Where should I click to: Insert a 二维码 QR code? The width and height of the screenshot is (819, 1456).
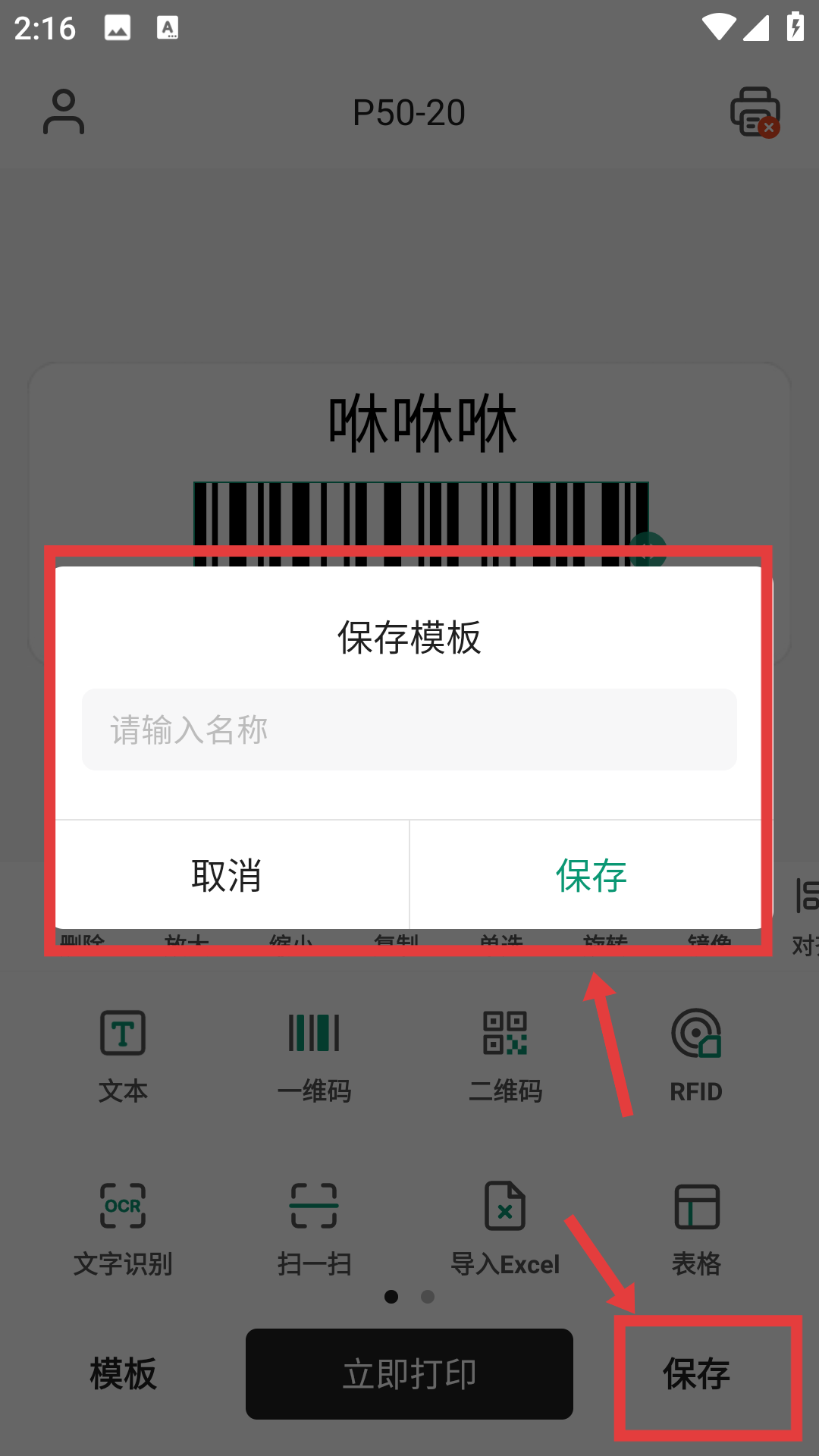tap(505, 1056)
